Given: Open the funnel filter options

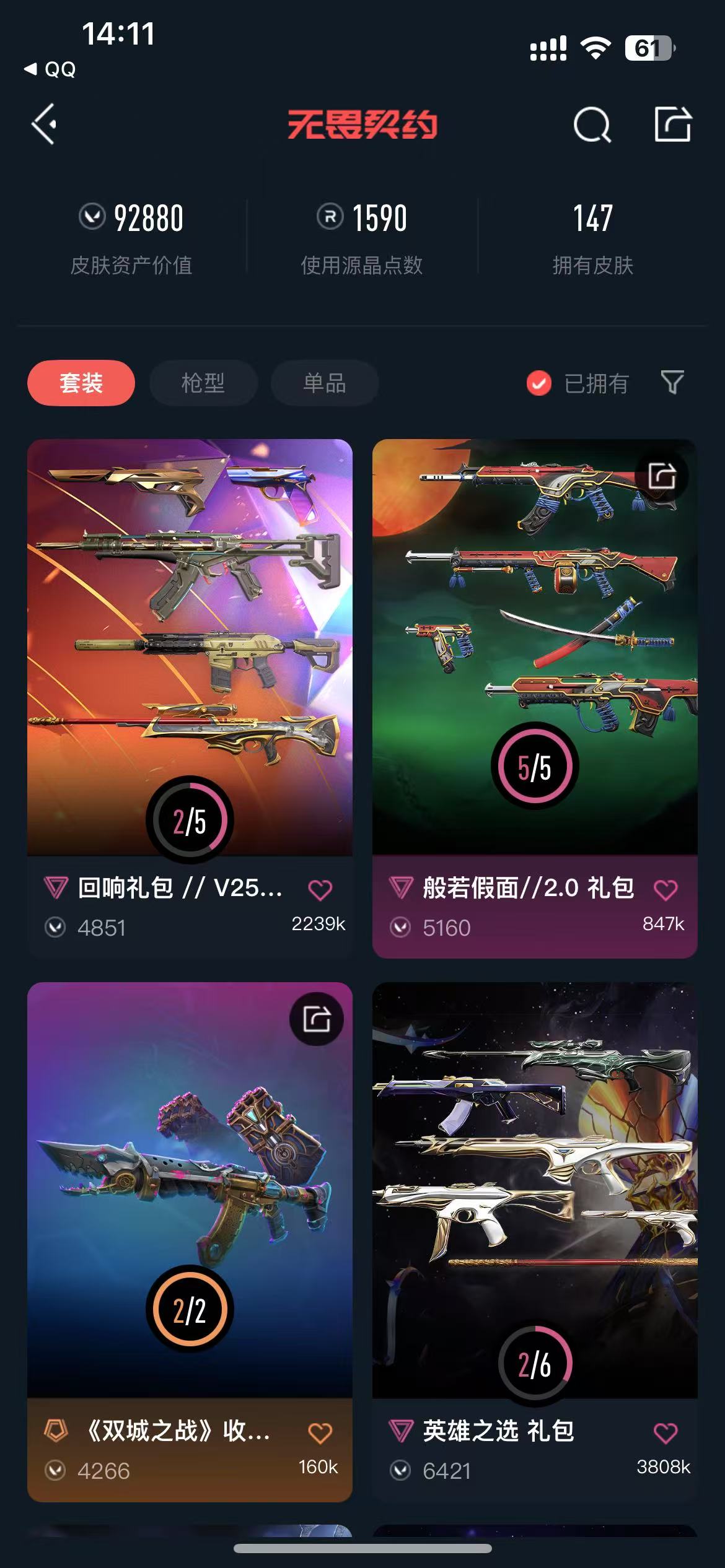Looking at the screenshot, I should [x=672, y=383].
